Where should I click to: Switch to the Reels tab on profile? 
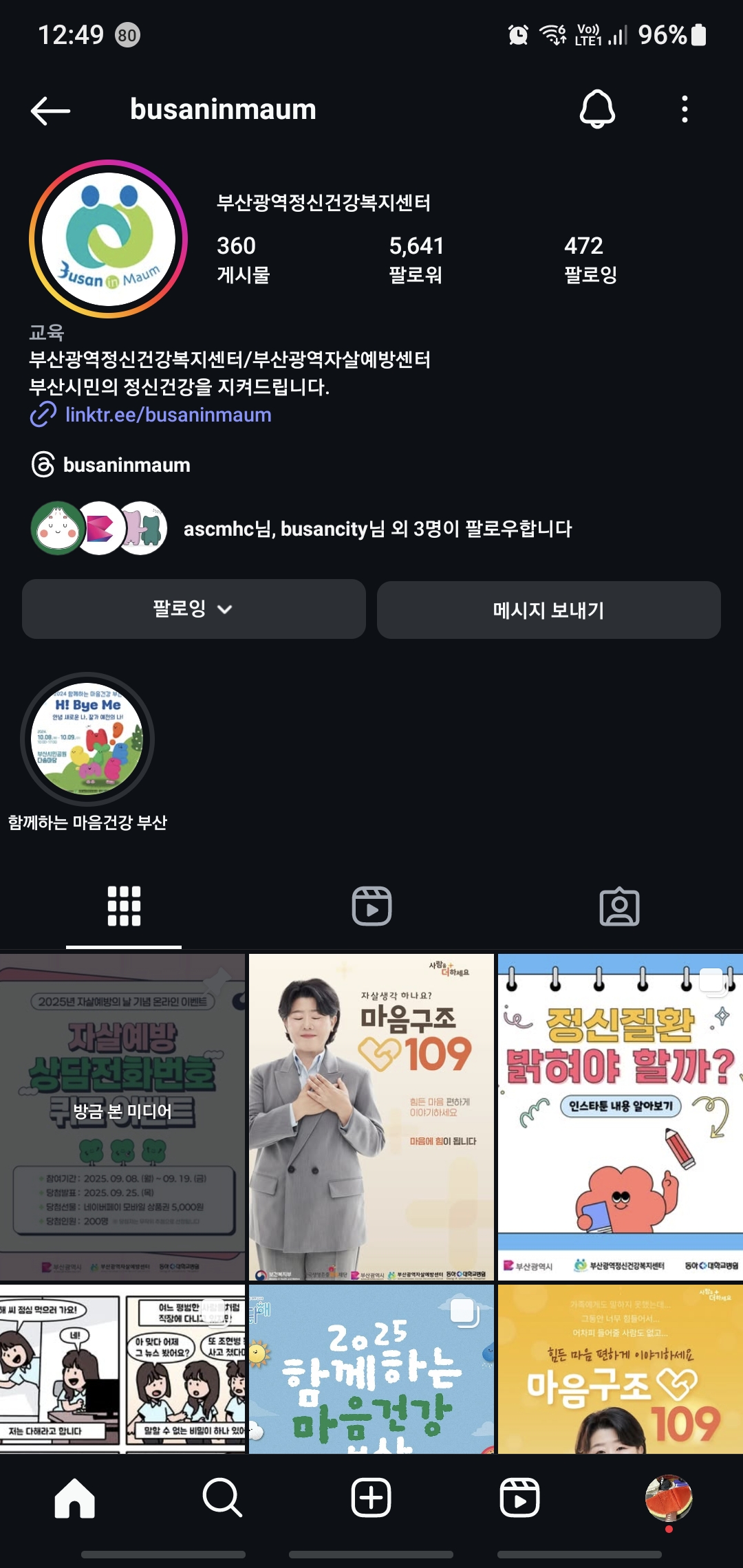click(371, 906)
